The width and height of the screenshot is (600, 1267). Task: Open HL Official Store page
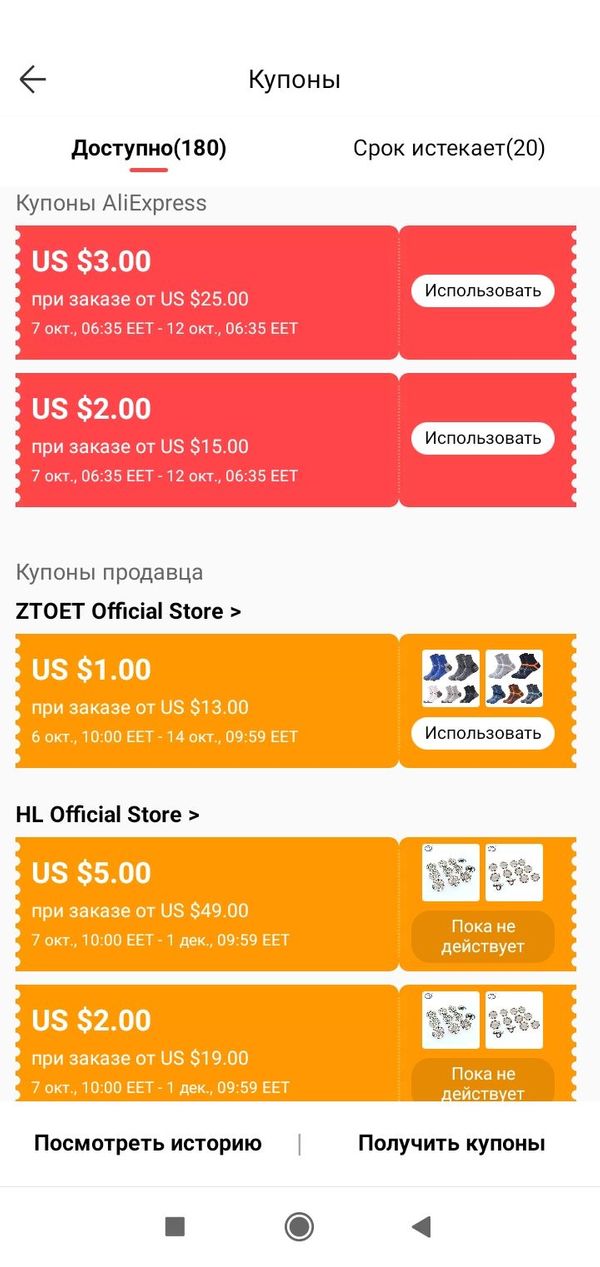[x=108, y=815]
